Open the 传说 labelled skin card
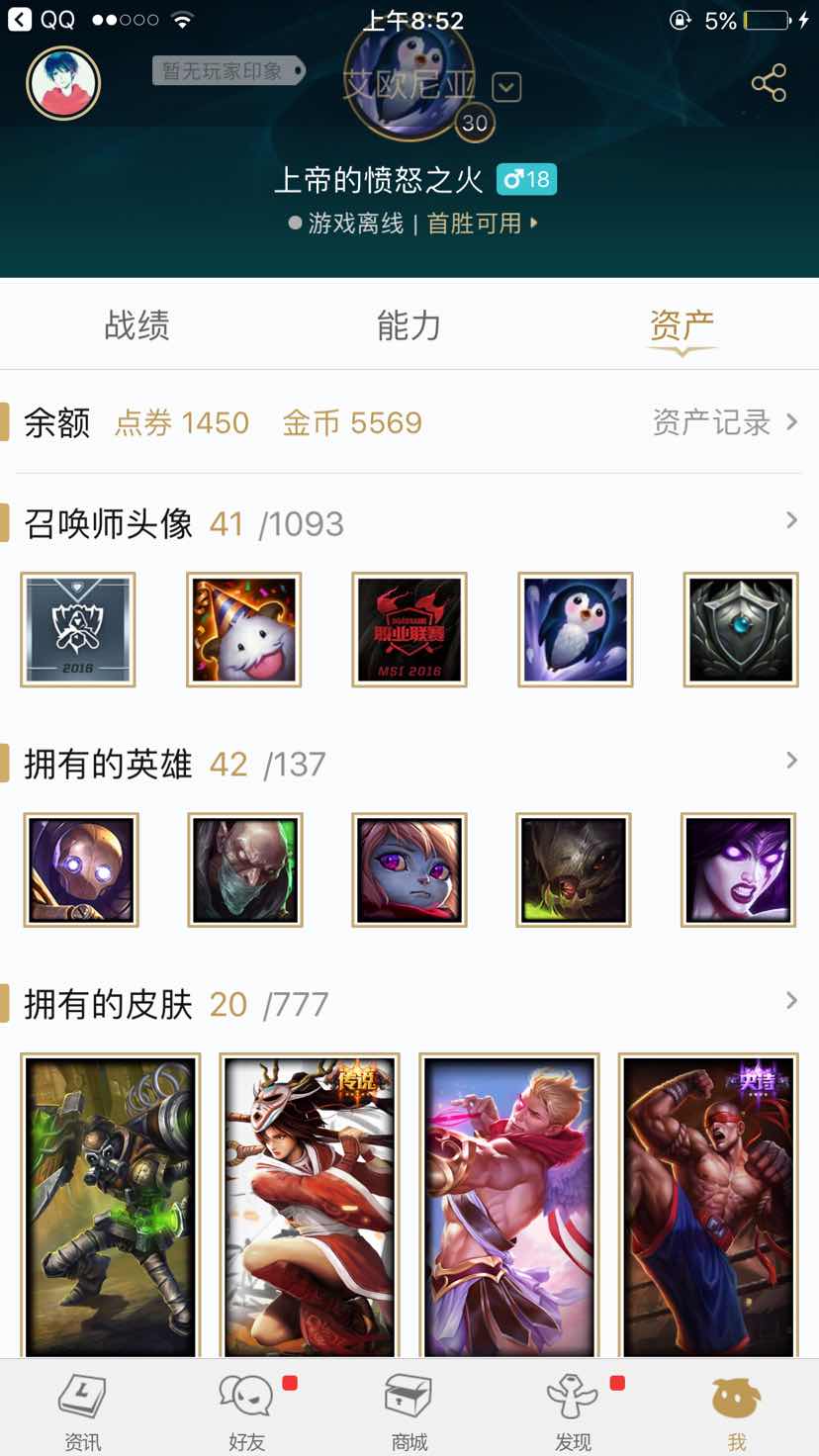This screenshot has height=1456, width=819. tap(309, 1205)
